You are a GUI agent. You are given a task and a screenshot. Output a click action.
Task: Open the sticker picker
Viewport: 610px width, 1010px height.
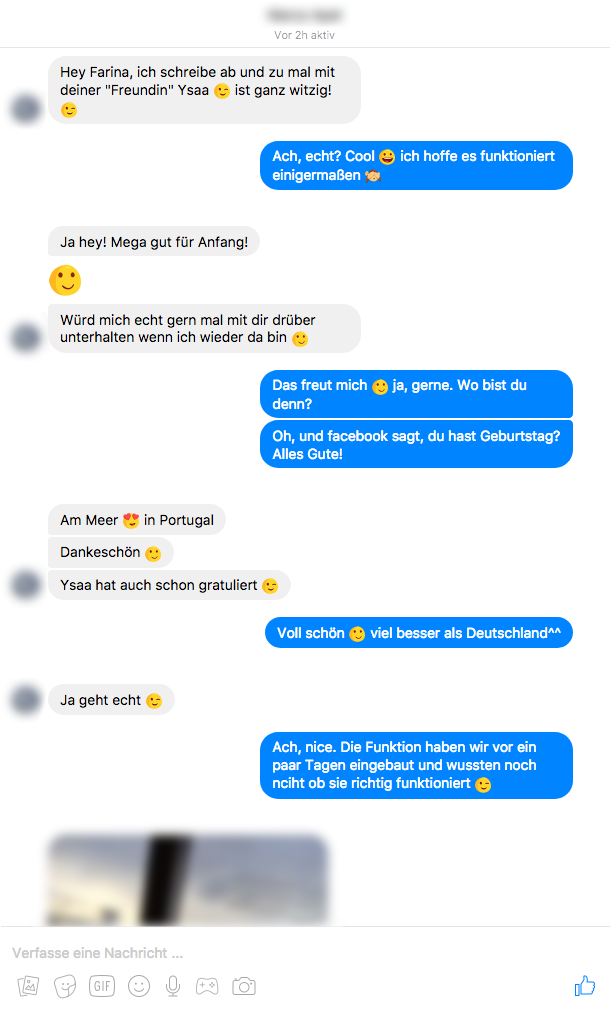tap(65, 986)
